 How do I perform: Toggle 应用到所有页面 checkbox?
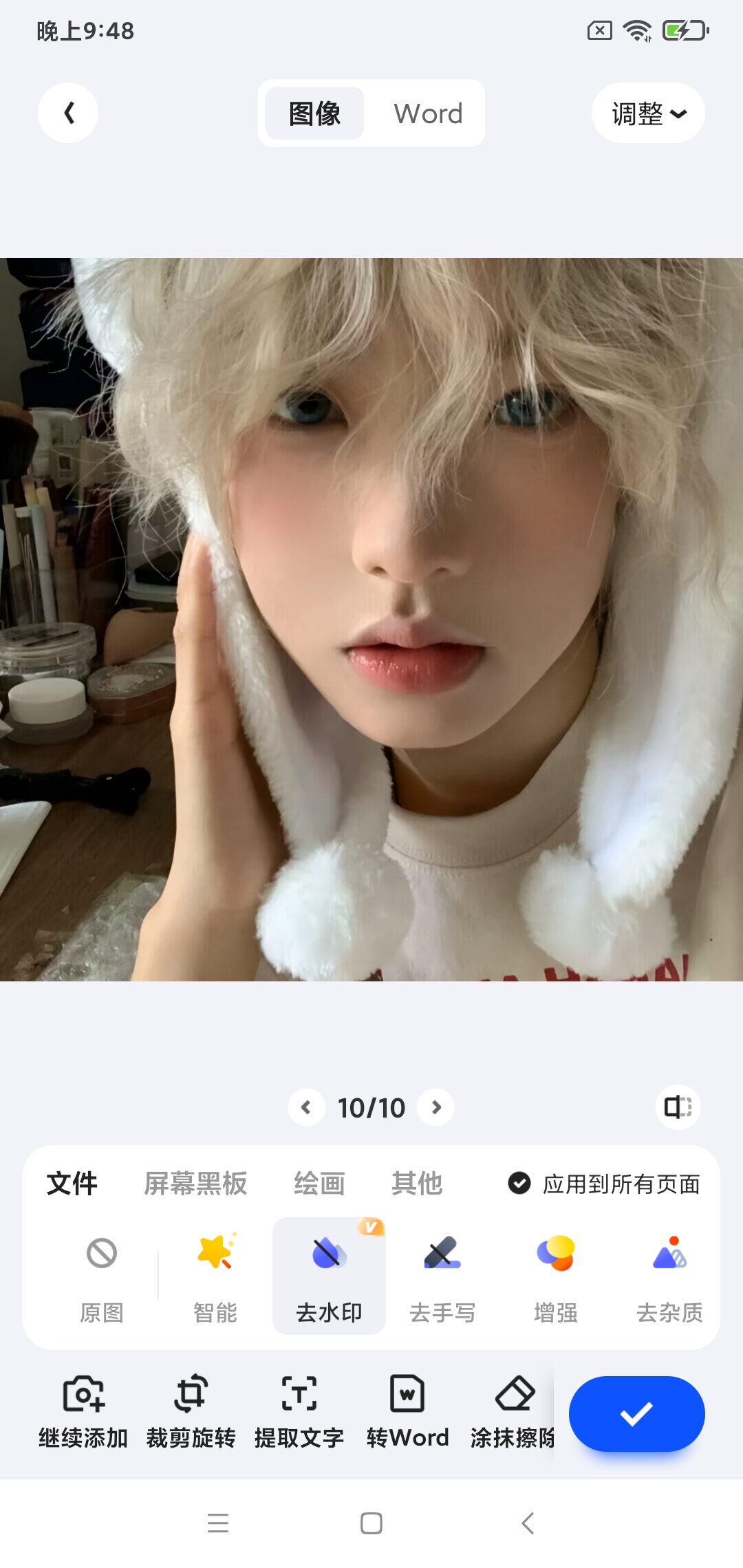coord(519,1184)
